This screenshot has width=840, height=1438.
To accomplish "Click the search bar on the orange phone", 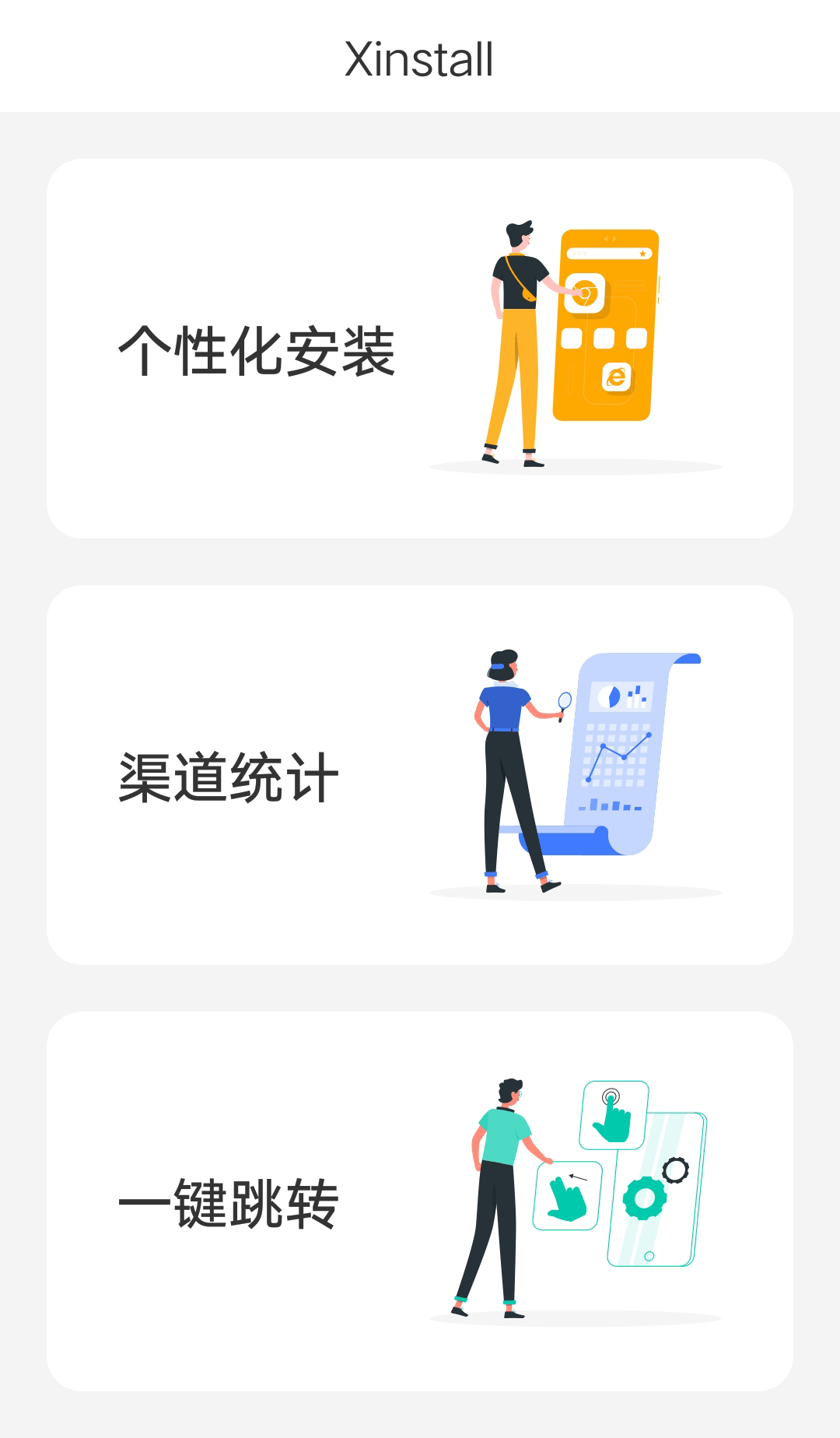I will click(x=609, y=253).
